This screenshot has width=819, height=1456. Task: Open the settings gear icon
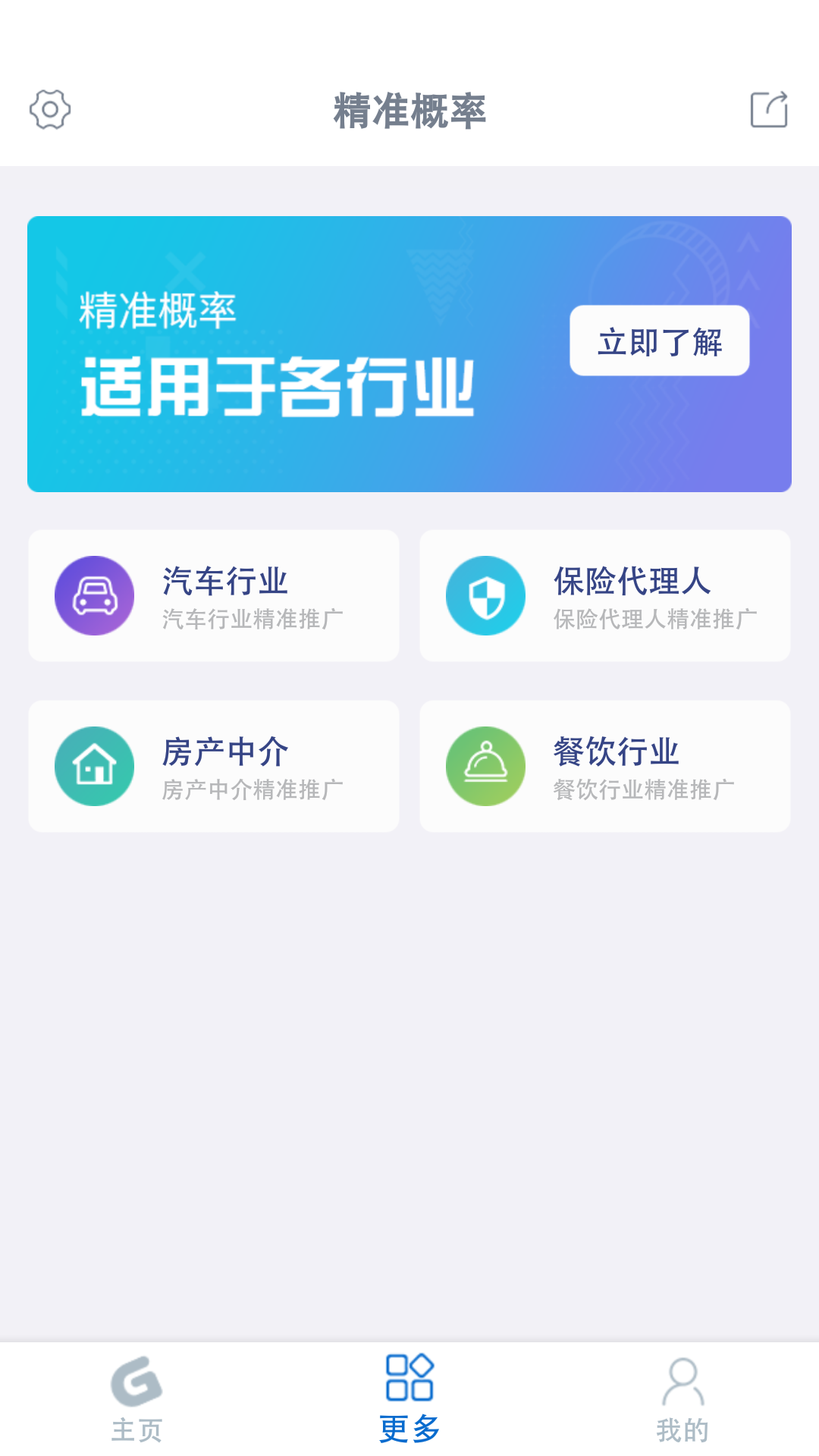(50, 110)
